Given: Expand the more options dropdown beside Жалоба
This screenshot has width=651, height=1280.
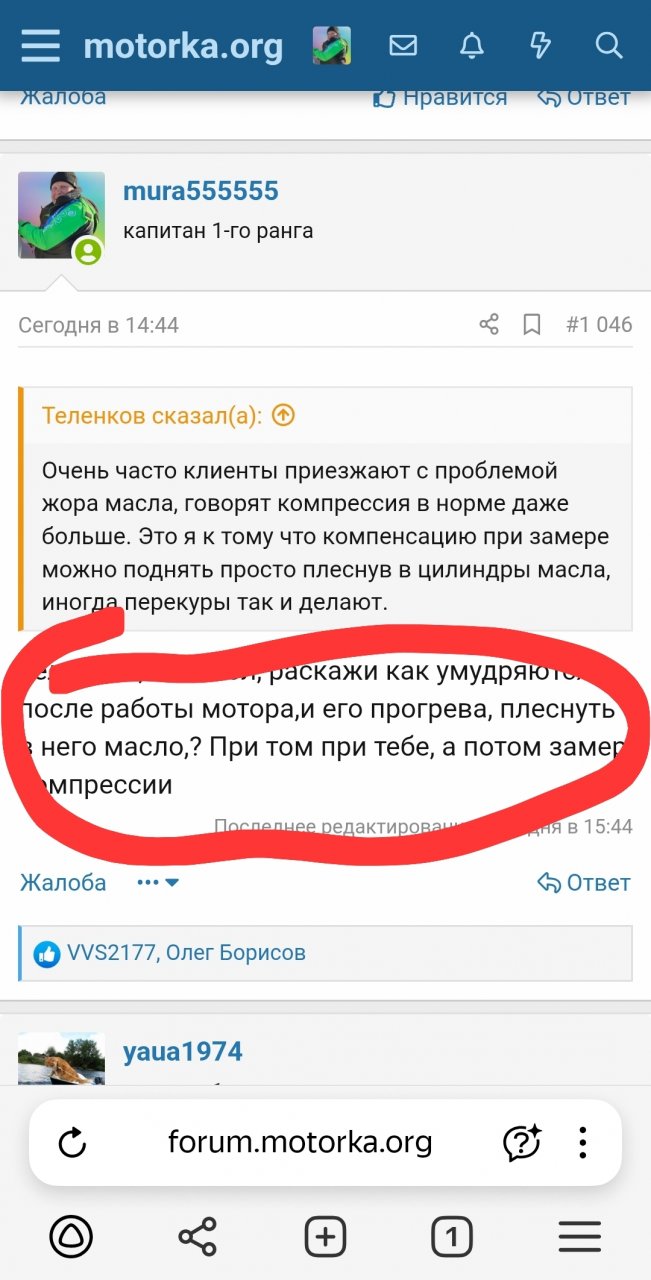Looking at the screenshot, I should (158, 882).
